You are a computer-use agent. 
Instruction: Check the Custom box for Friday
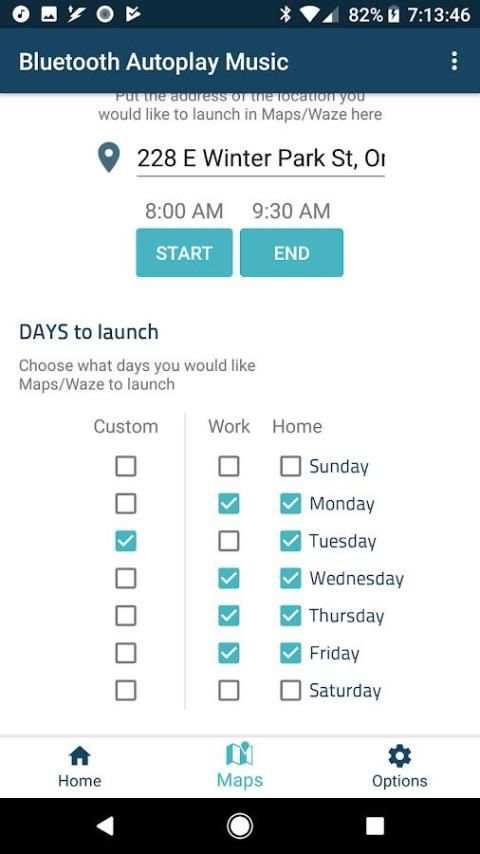tap(126, 653)
